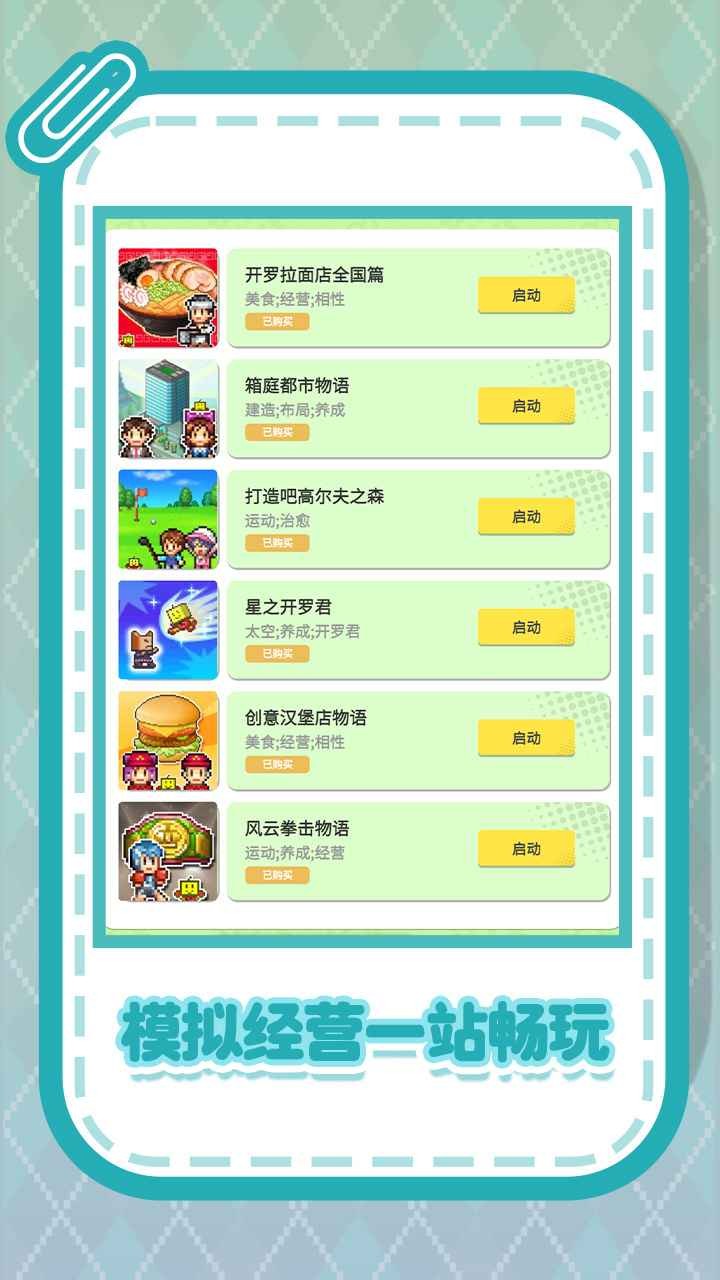
Task: Select the 风云拳击物语 boxing game icon
Action: (170, 850)
